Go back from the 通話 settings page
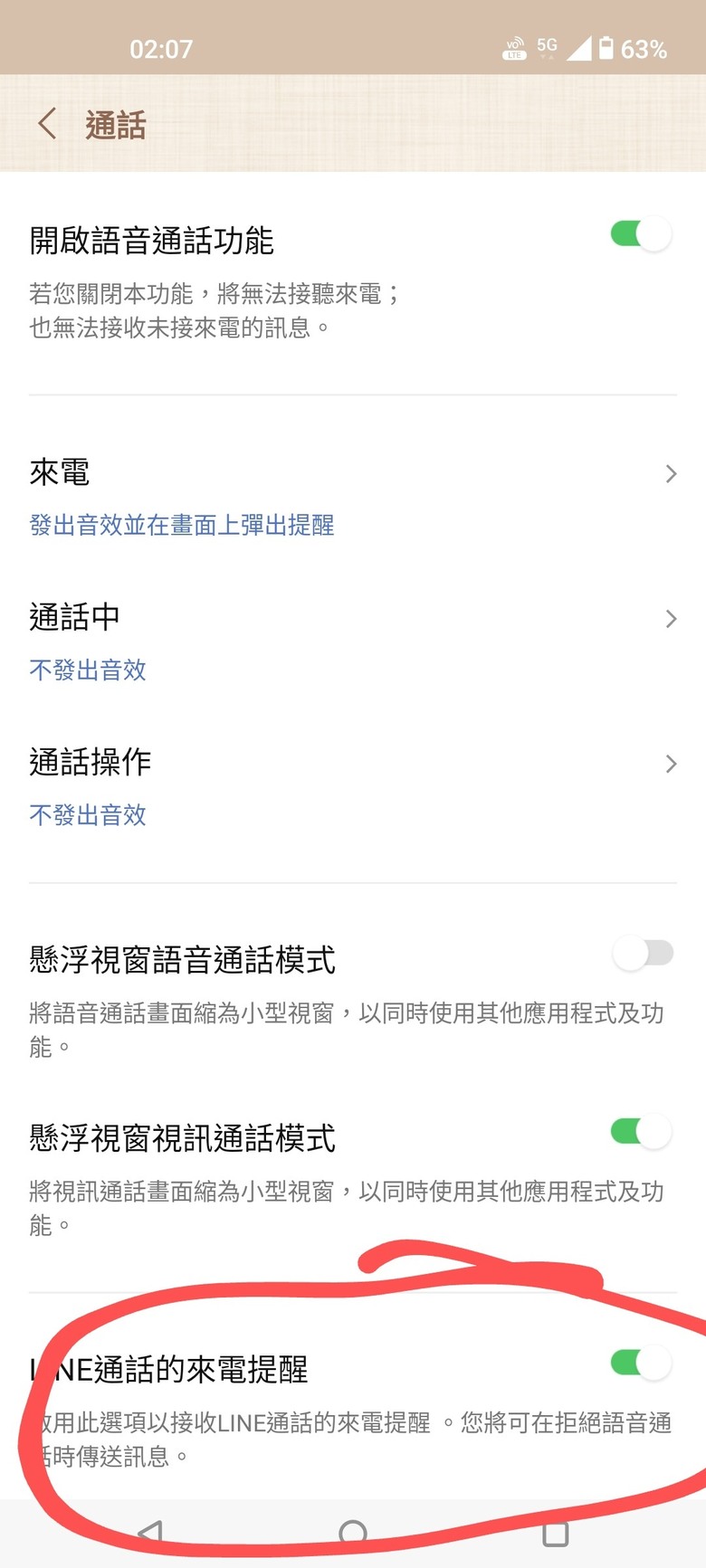 click(48, 124)
